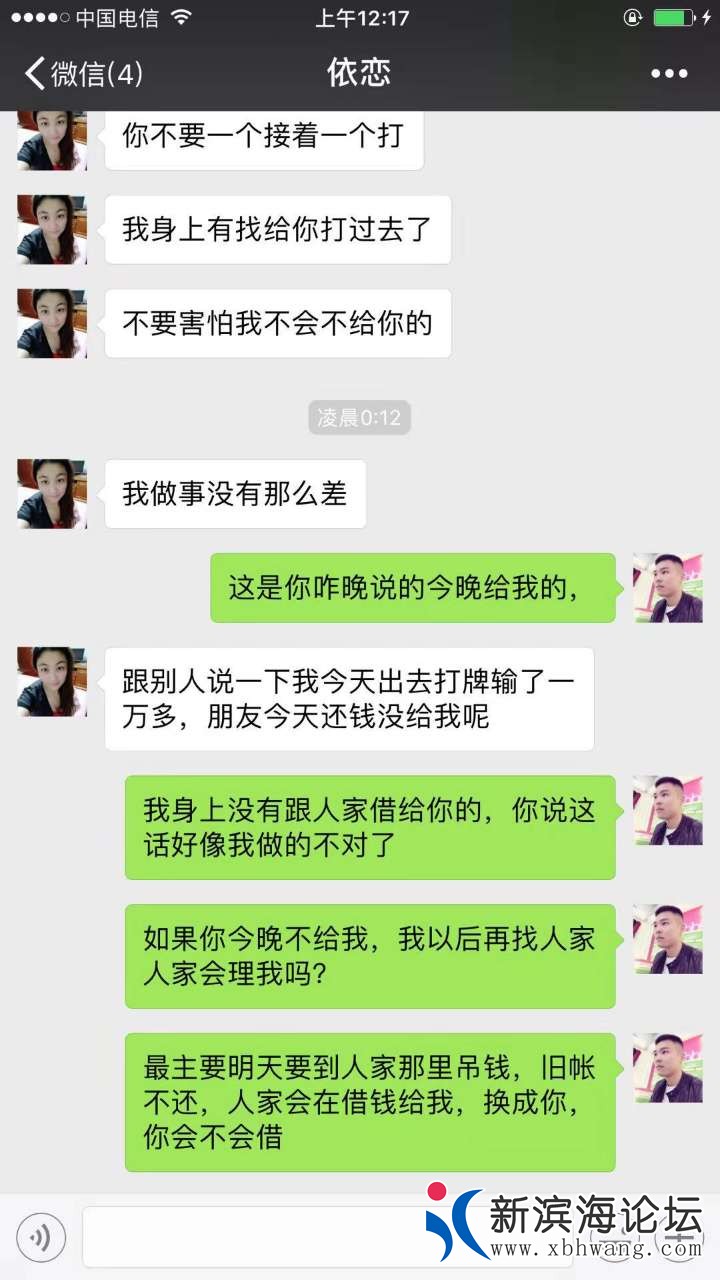Switch to voice message input
The image size is (720, 1280).
41,1238
